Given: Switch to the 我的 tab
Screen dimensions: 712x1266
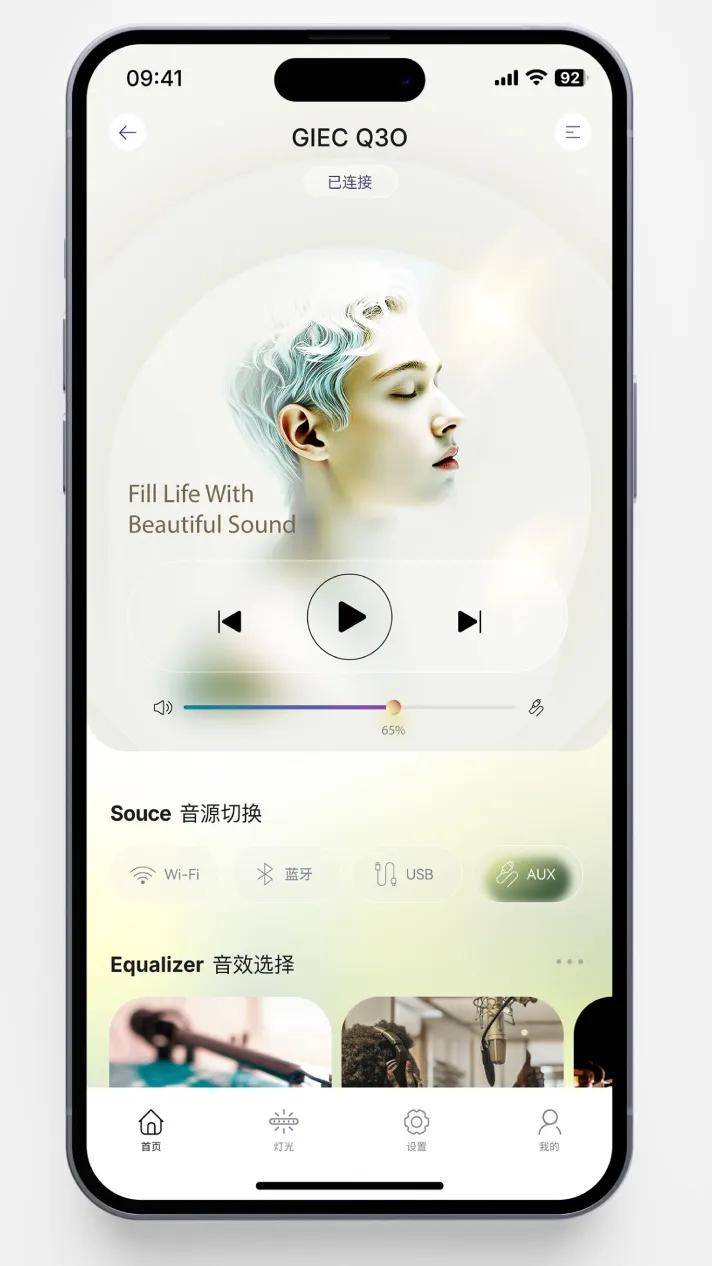Looking at the screenshot, I should click(549, 1129).
